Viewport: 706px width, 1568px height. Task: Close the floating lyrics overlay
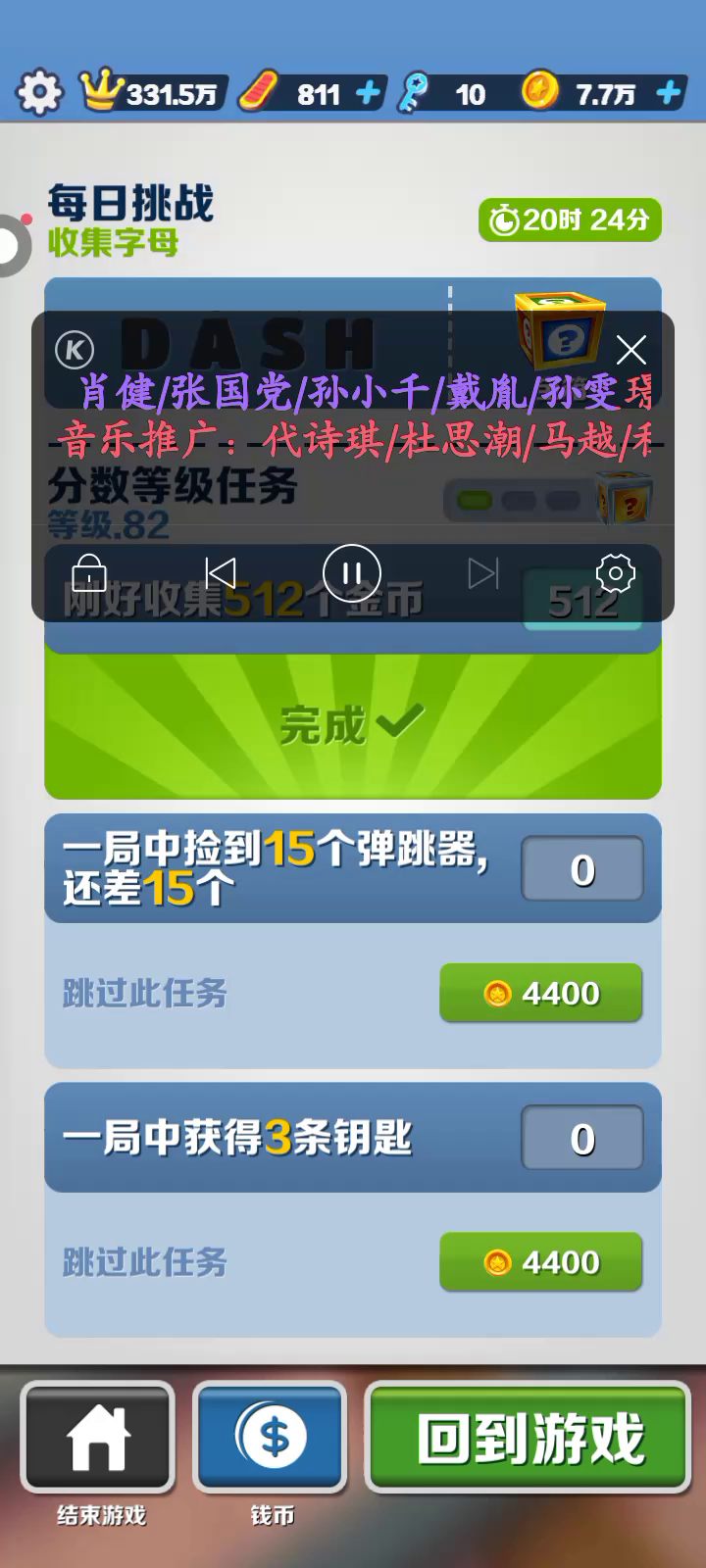[630, 350]
